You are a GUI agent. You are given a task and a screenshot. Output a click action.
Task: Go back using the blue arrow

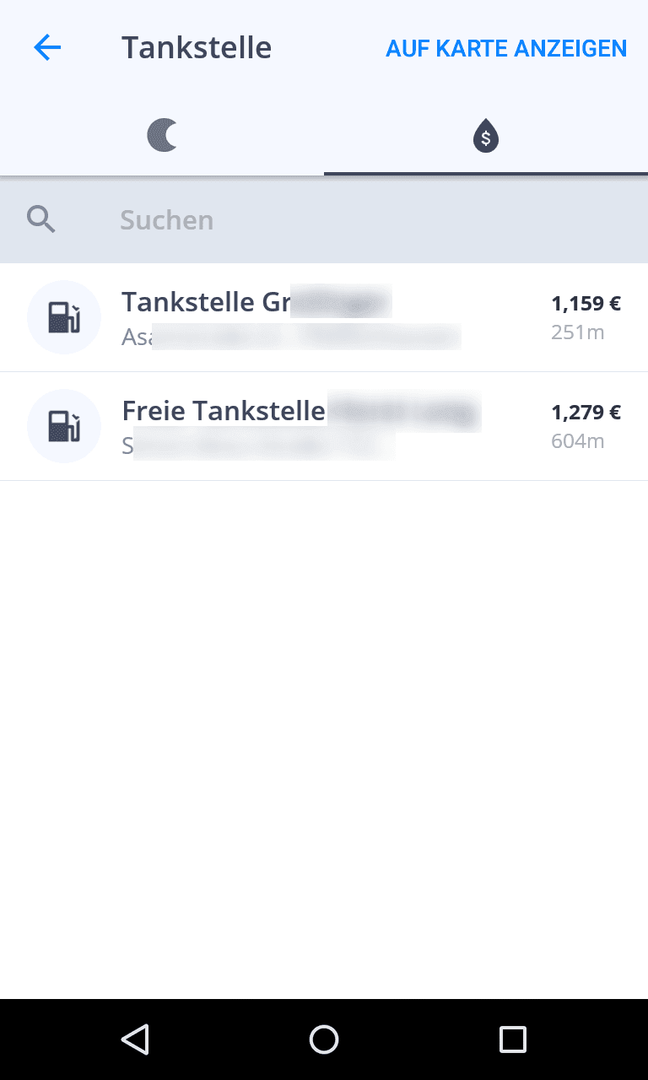point(48,48)
